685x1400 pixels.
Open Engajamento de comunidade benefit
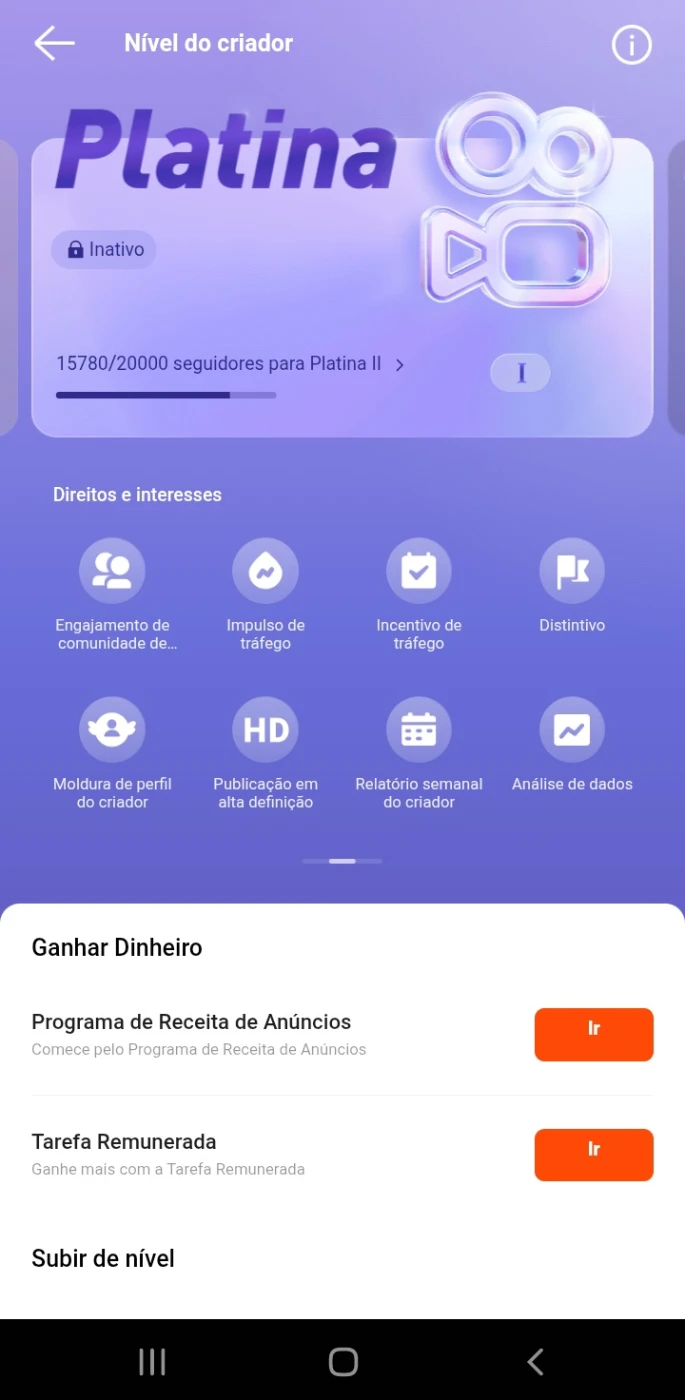tap(112, 571)
